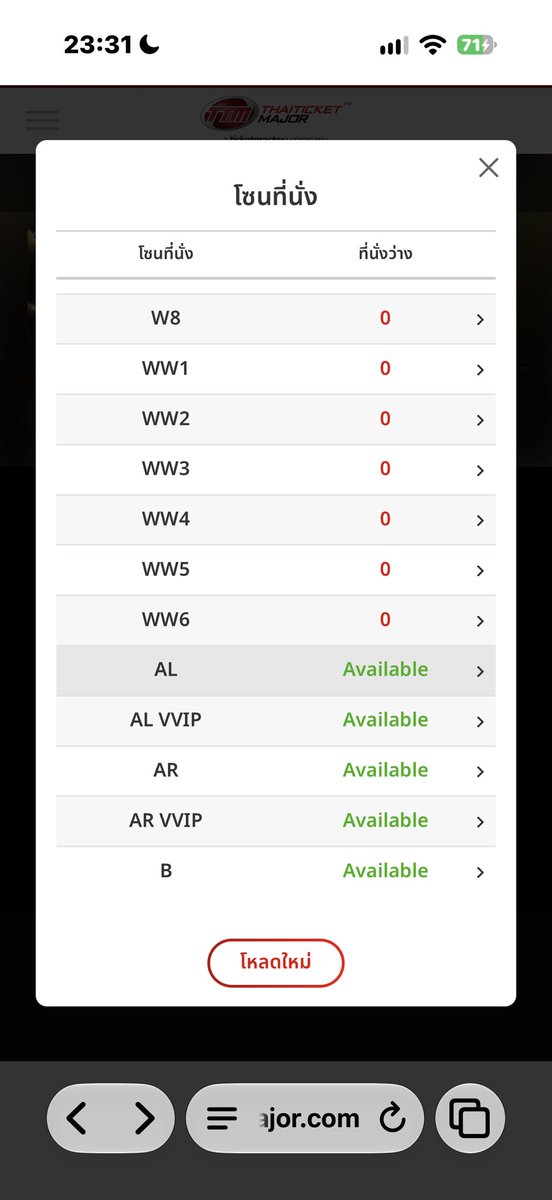The image size is (552, 1200).
Task: Select zone WW1
Action: (276, 369)
